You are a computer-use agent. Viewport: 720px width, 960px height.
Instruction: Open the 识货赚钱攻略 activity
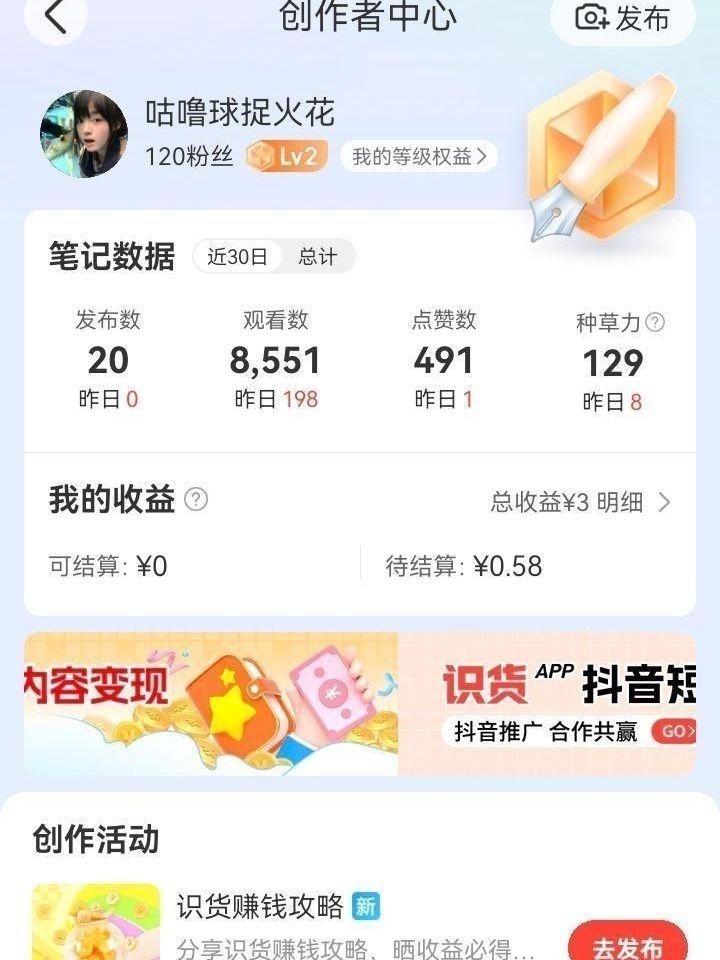point(260,908)
